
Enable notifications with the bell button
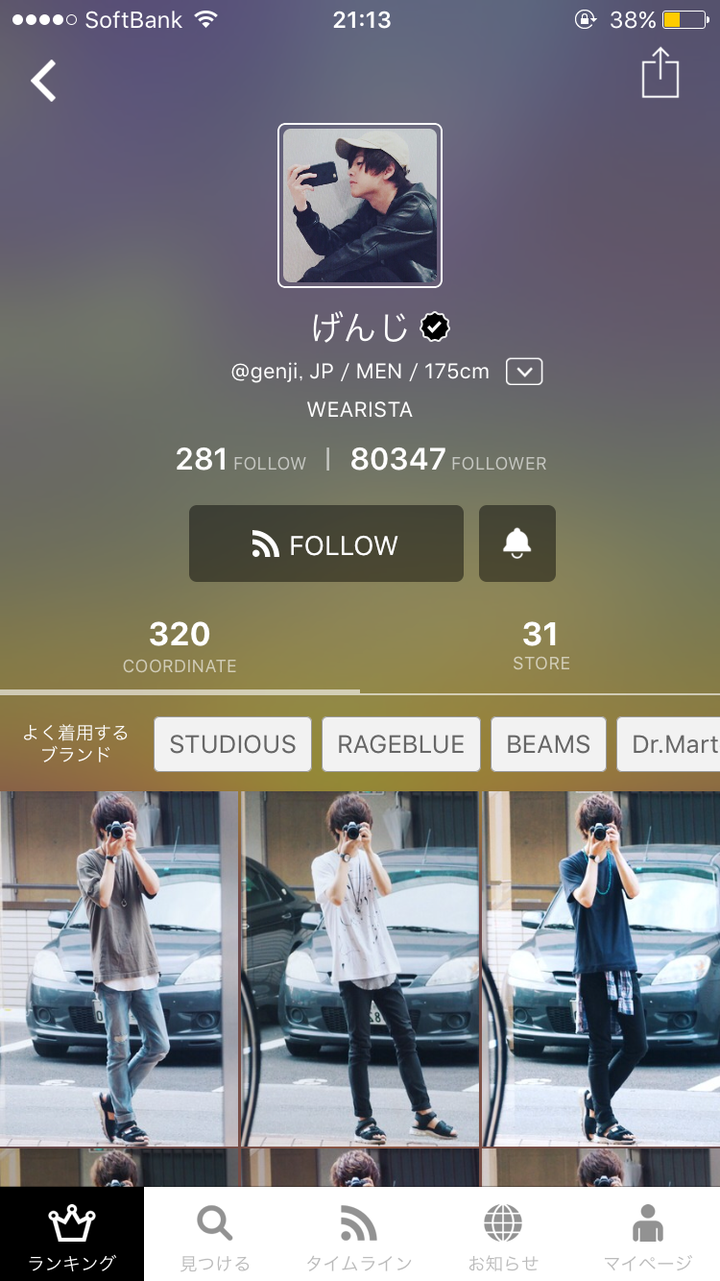click(517, 543)
